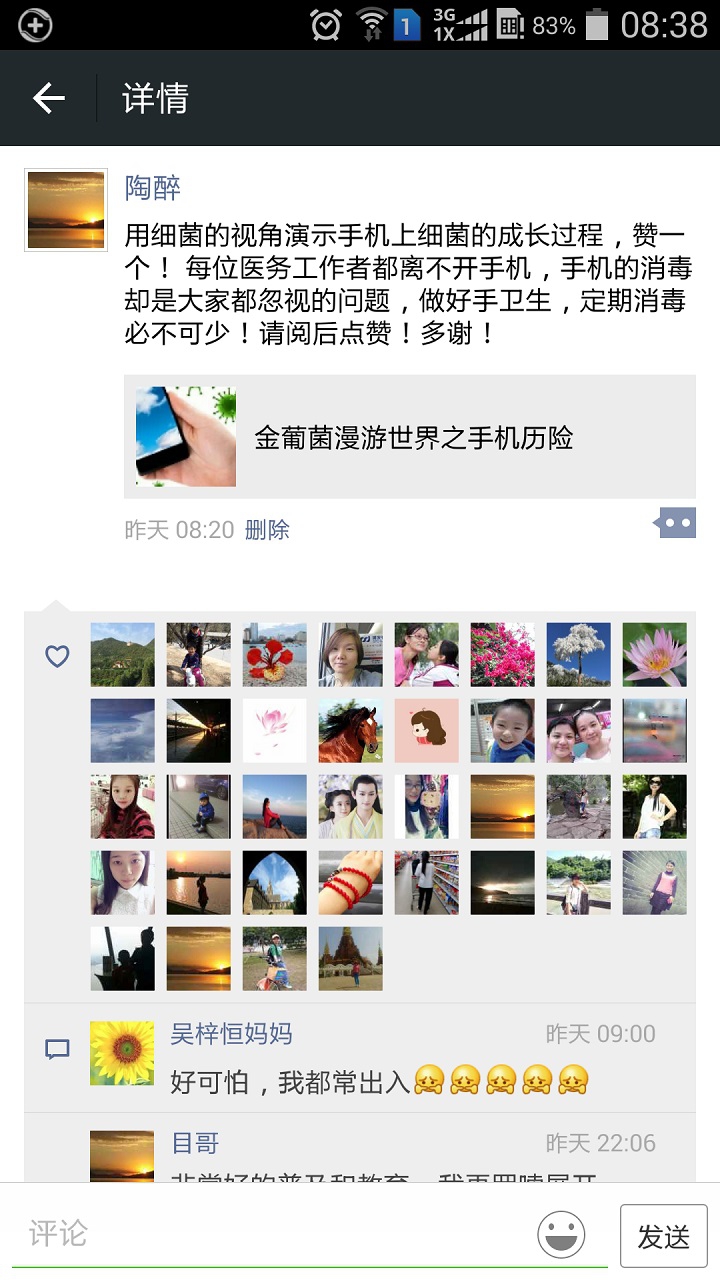The width and height of the screenshot is (720, 1280).
Task: Delete the post via 删除
Action: (x=267, y=530)
